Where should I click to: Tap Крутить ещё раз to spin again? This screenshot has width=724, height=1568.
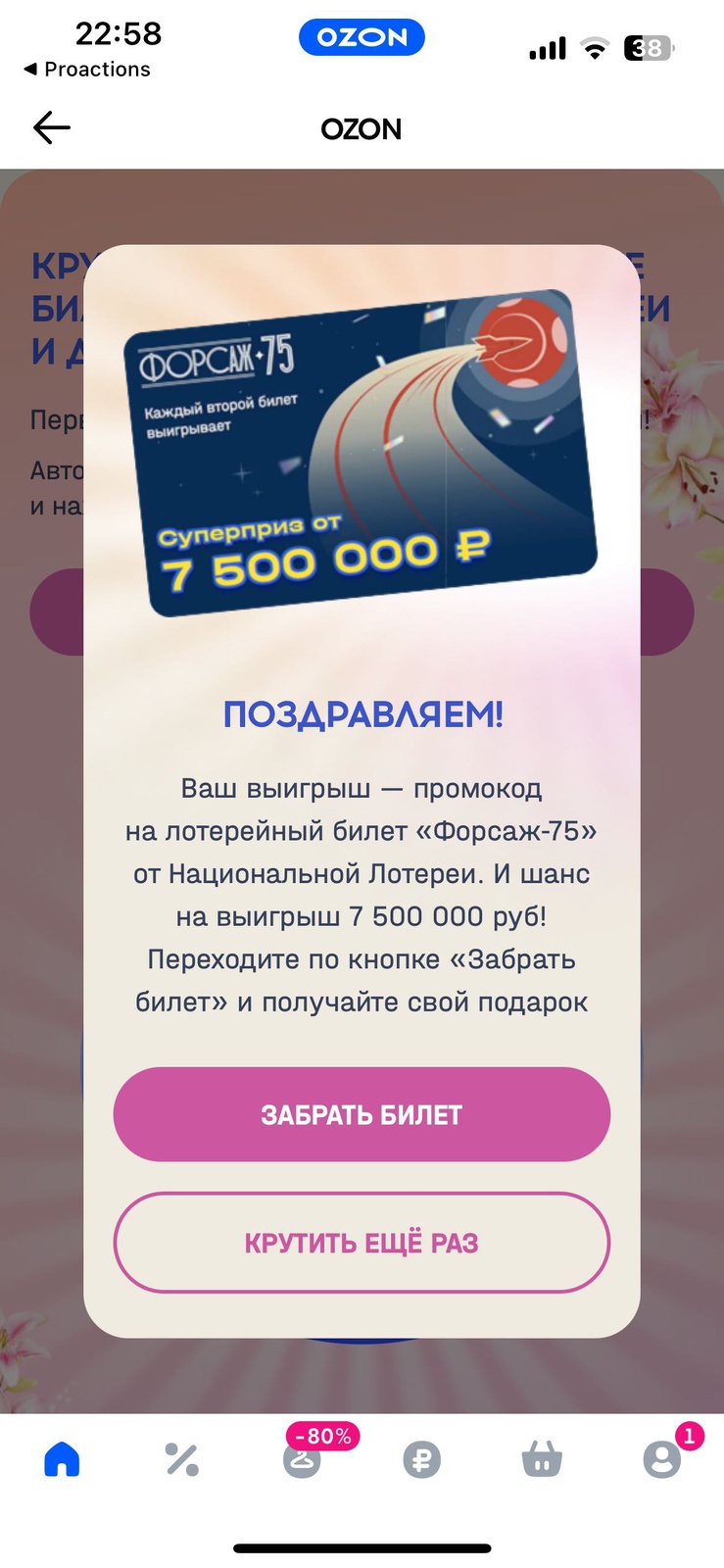click(362, 1243)
